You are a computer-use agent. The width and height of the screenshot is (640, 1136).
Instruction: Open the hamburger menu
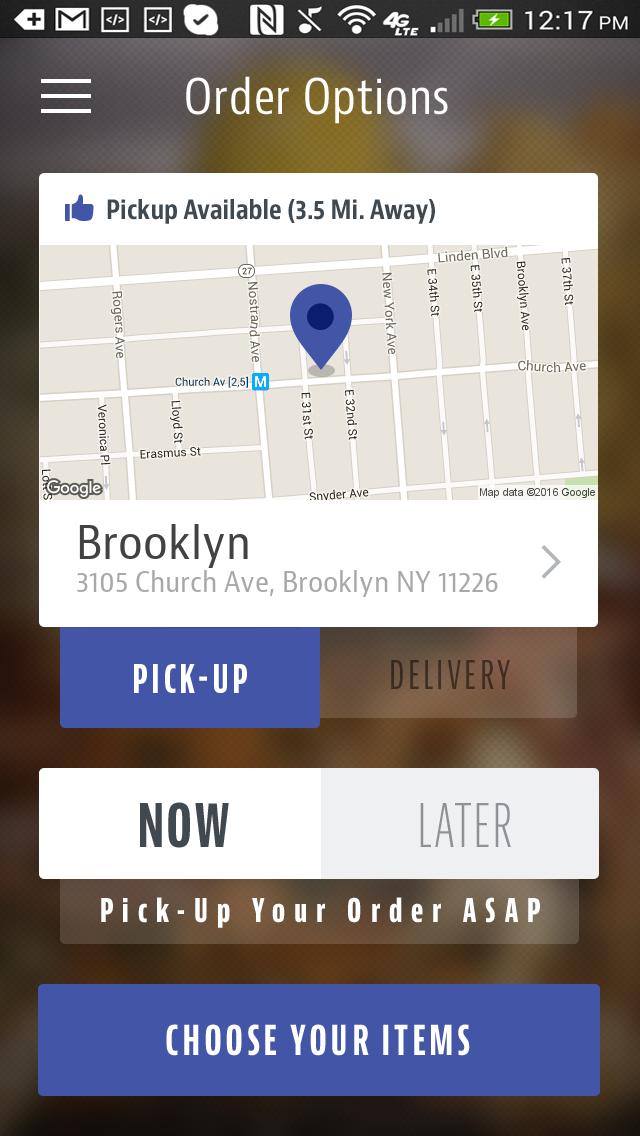coord(66,96)
